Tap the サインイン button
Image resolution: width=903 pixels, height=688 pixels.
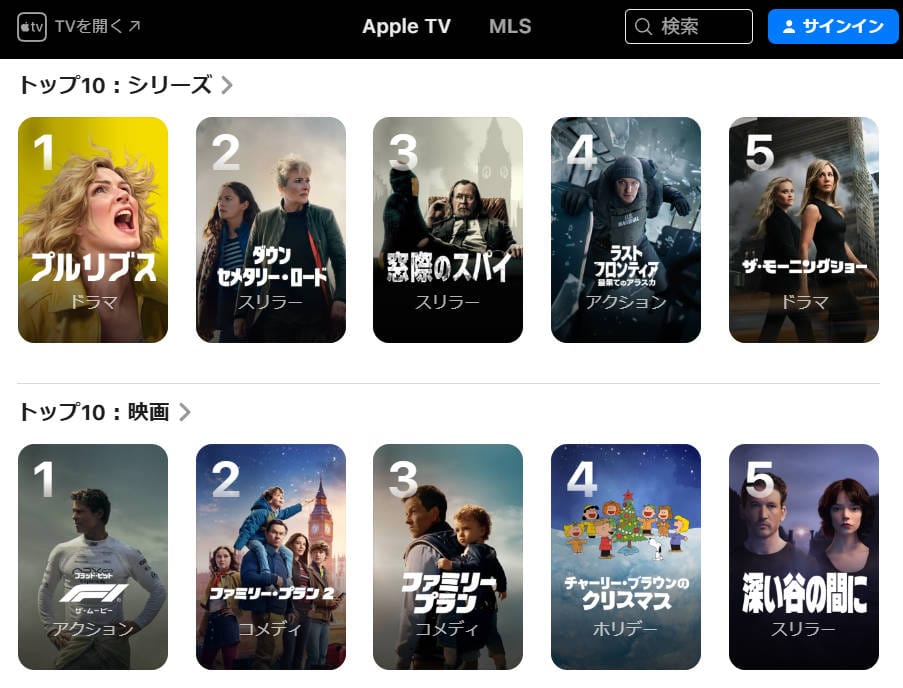click(x=832, y=27)
